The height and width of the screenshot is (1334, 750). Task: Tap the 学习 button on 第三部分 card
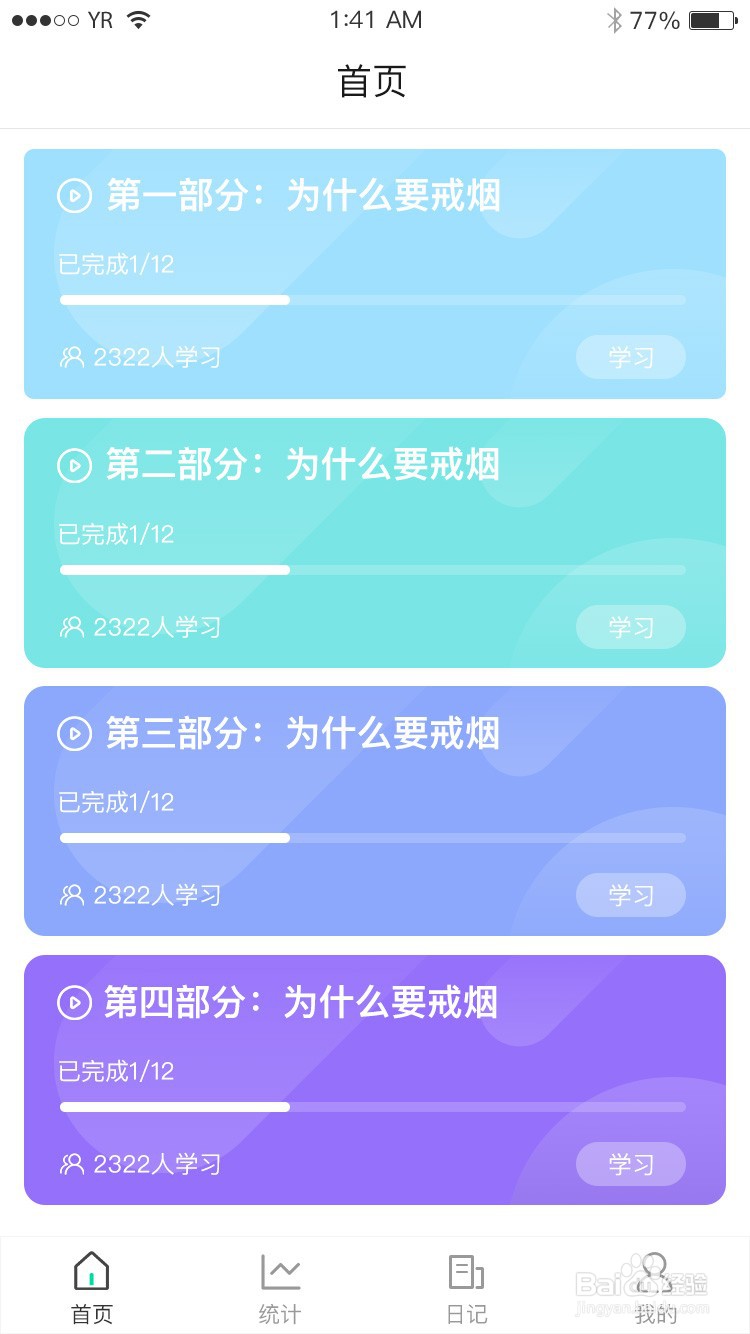[631, 895]
